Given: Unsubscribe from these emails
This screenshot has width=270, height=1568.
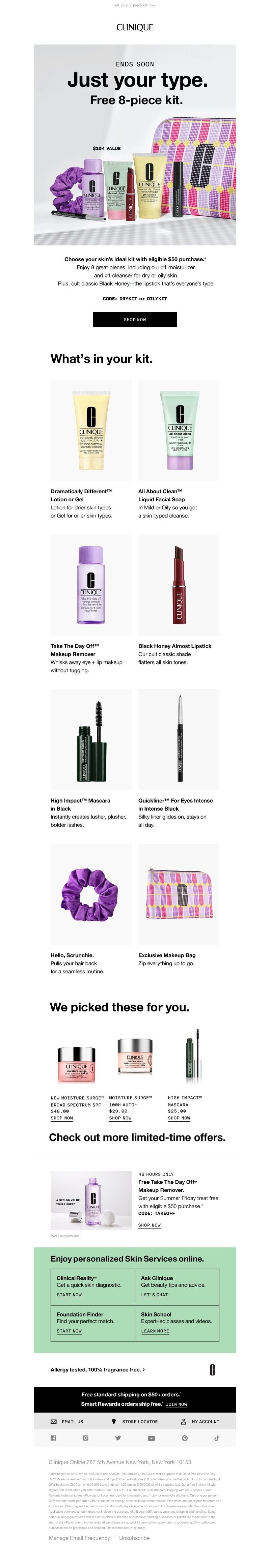Looking at the screenshot, I should pyautogui.click(x=134, y=1538).
